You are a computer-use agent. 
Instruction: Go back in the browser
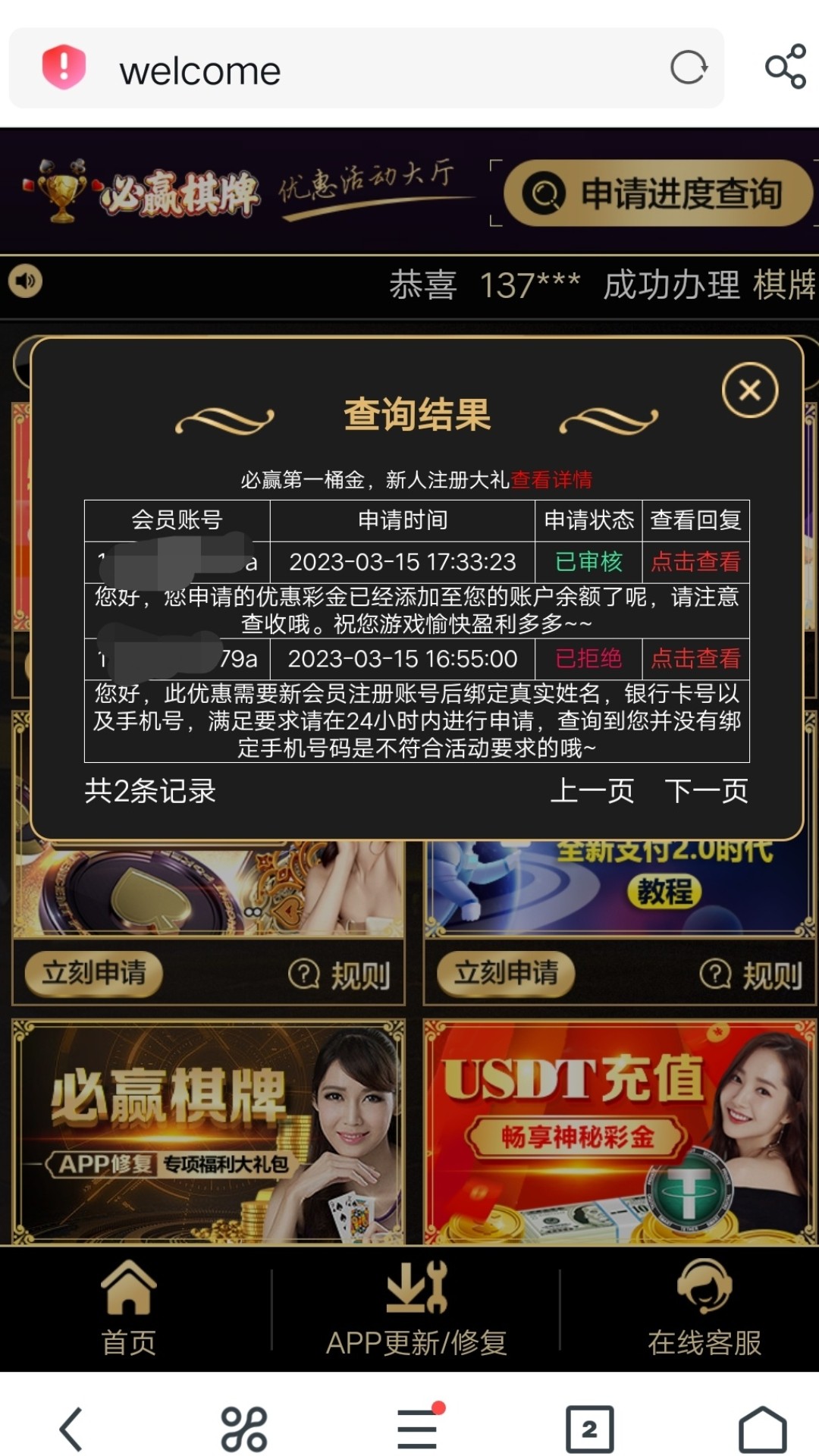pos(71,1429)
